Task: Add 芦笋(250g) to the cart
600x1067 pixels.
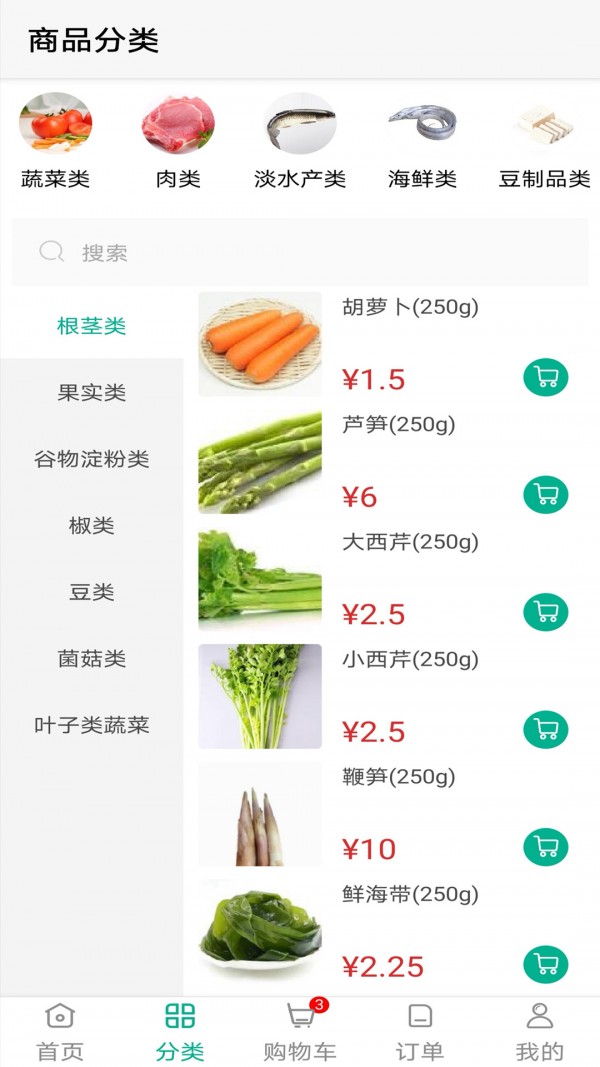Action: (x=546, y=494)
